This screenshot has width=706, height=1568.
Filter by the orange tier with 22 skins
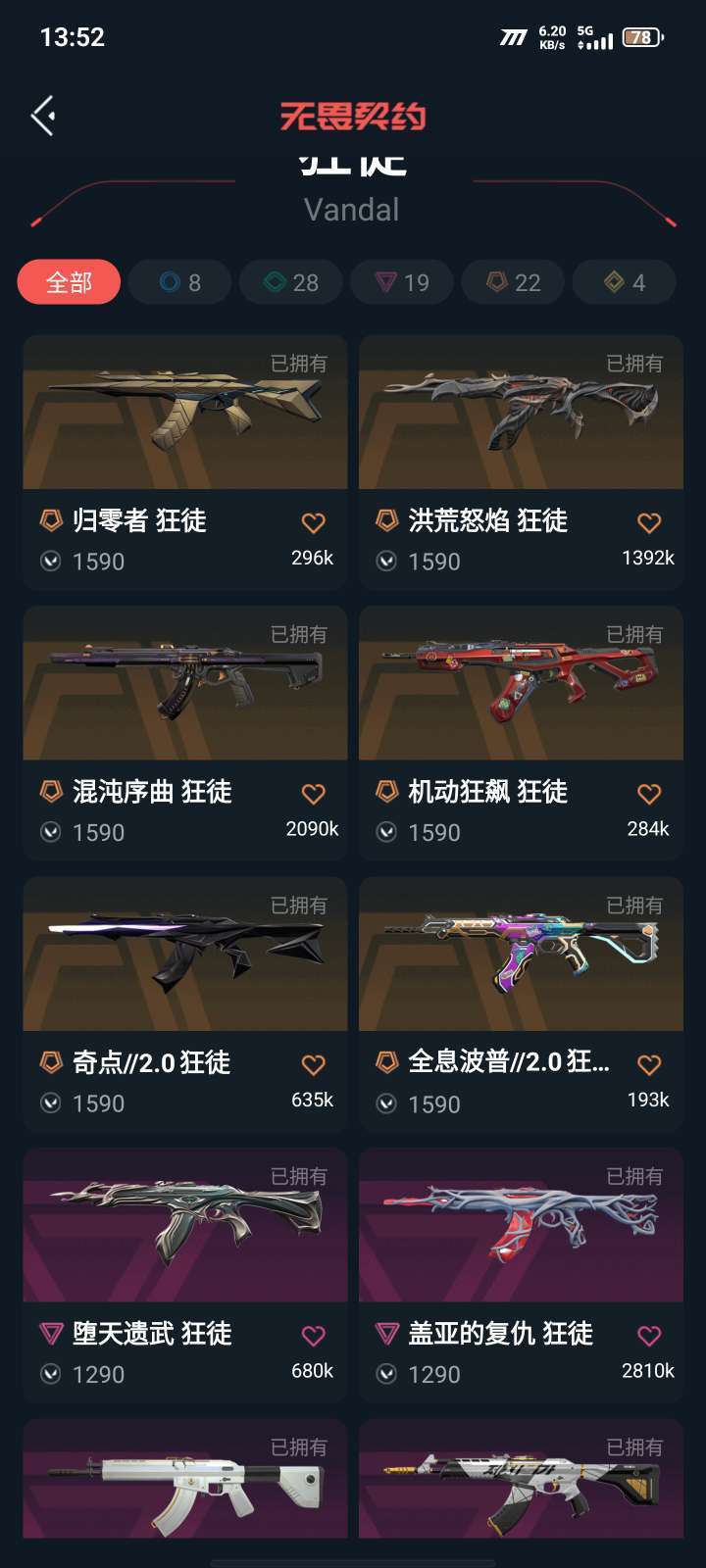(513, 282)
